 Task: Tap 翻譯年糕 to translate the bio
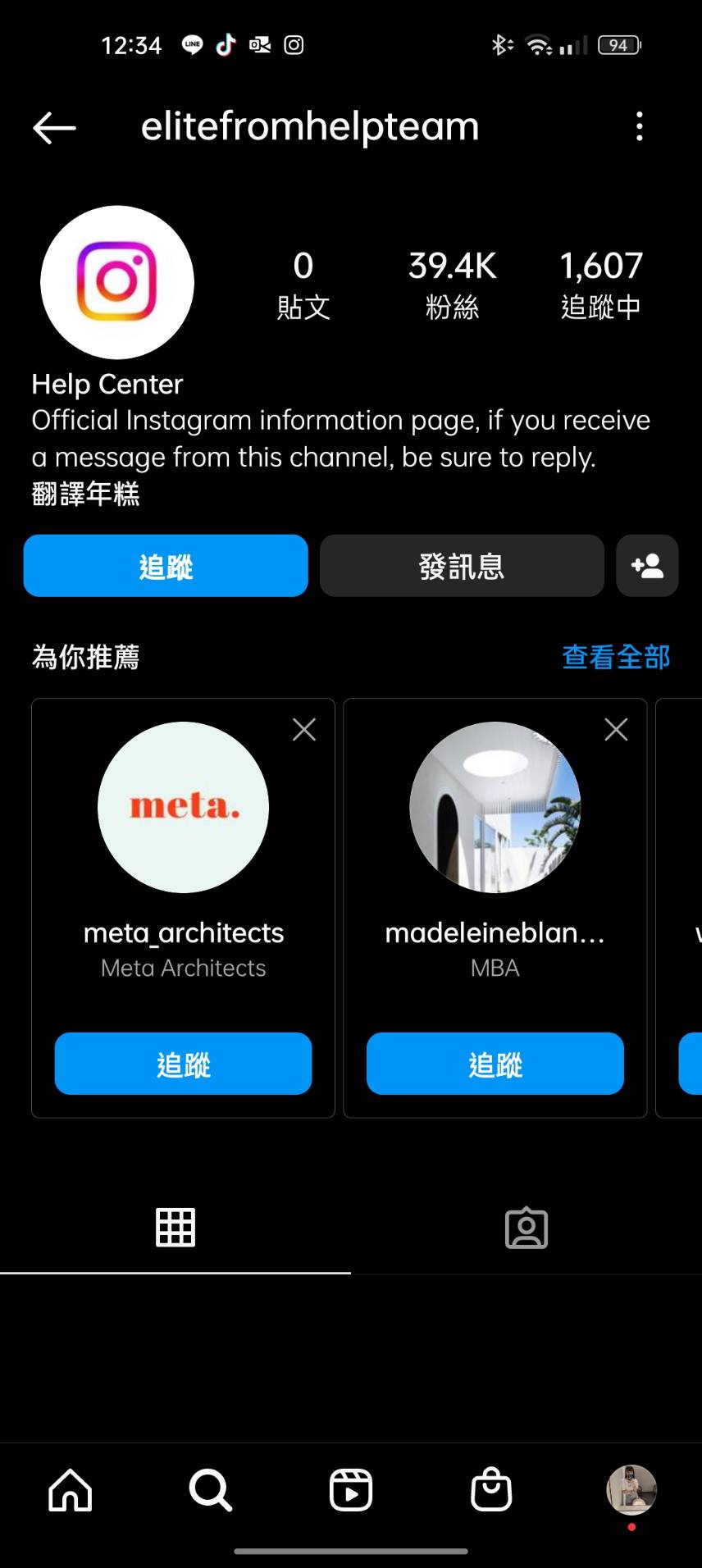[x=85, y=495]
